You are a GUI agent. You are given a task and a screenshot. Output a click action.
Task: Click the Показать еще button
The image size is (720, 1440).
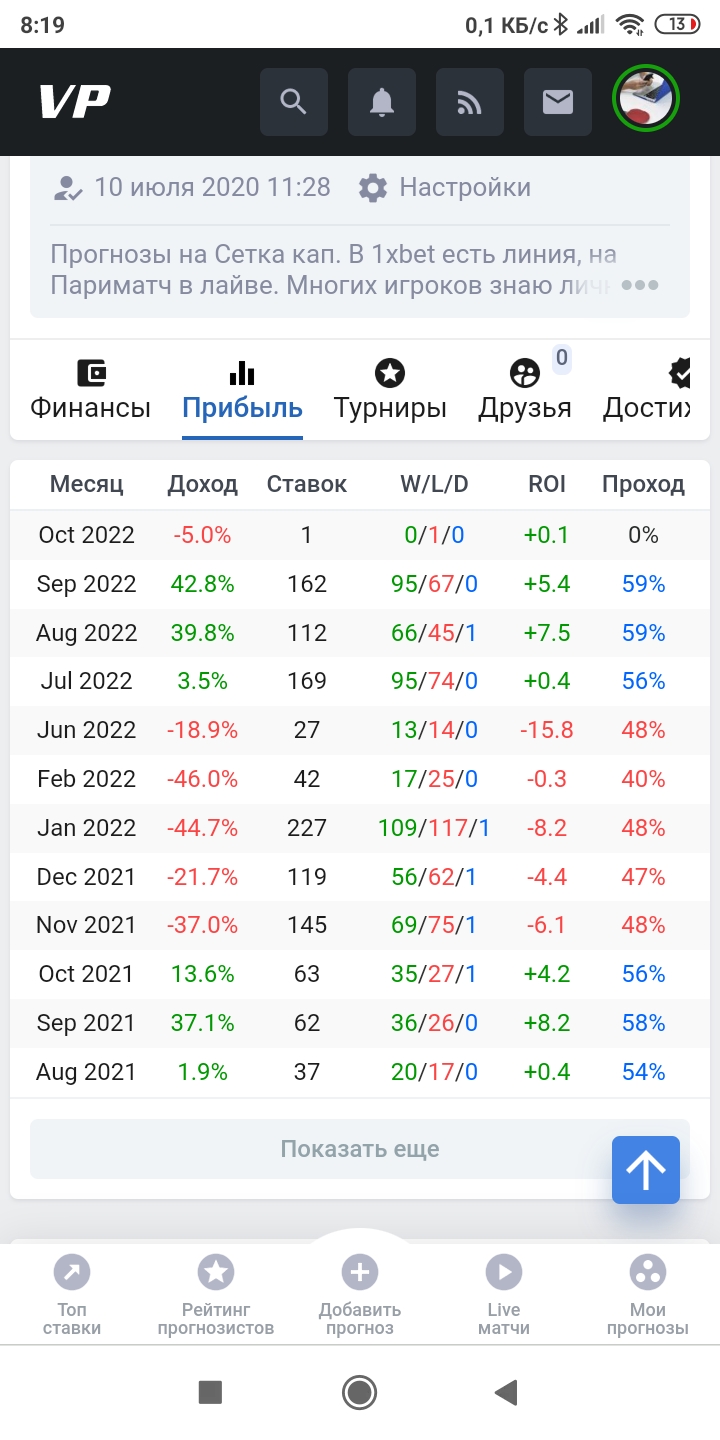(x=359, y=1148)
